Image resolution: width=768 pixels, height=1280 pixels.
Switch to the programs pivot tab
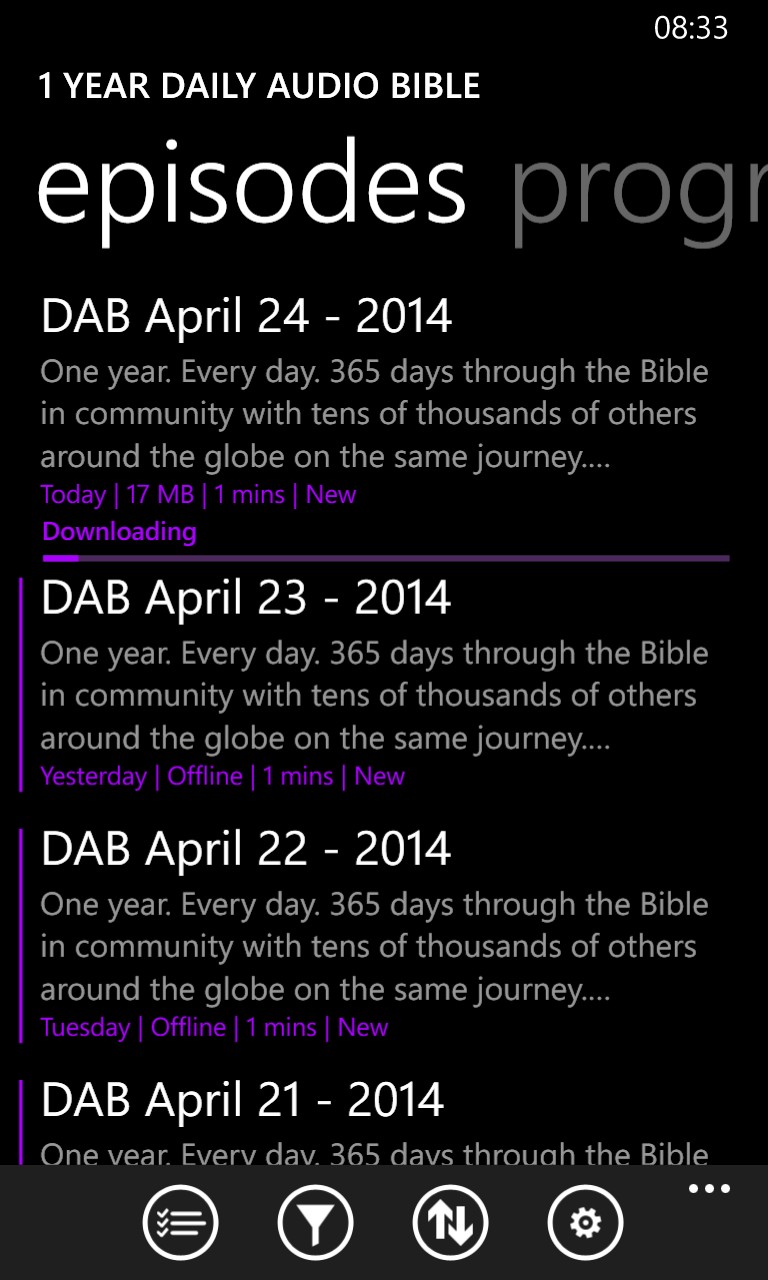coord(640,188)
